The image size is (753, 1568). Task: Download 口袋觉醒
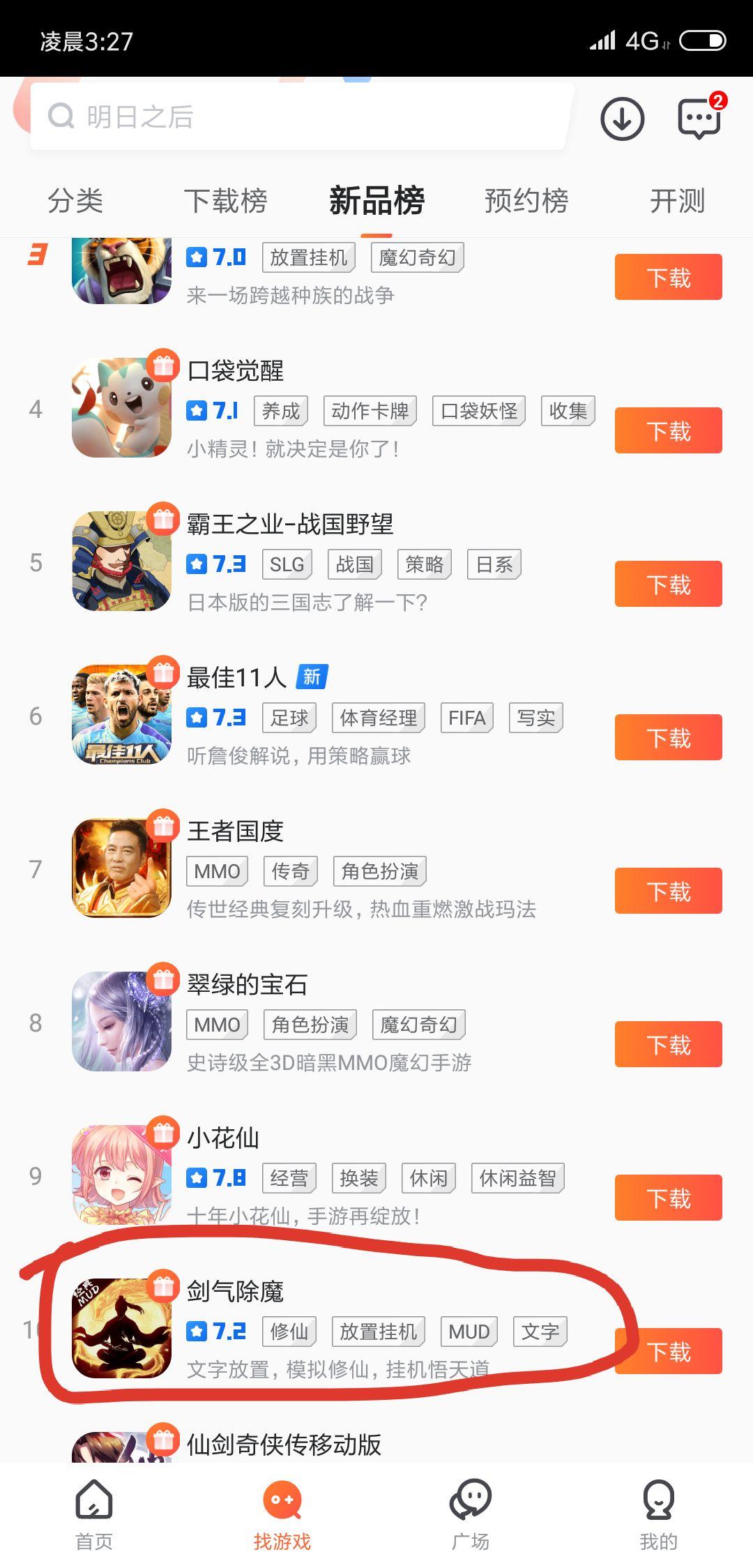(668, 431)
